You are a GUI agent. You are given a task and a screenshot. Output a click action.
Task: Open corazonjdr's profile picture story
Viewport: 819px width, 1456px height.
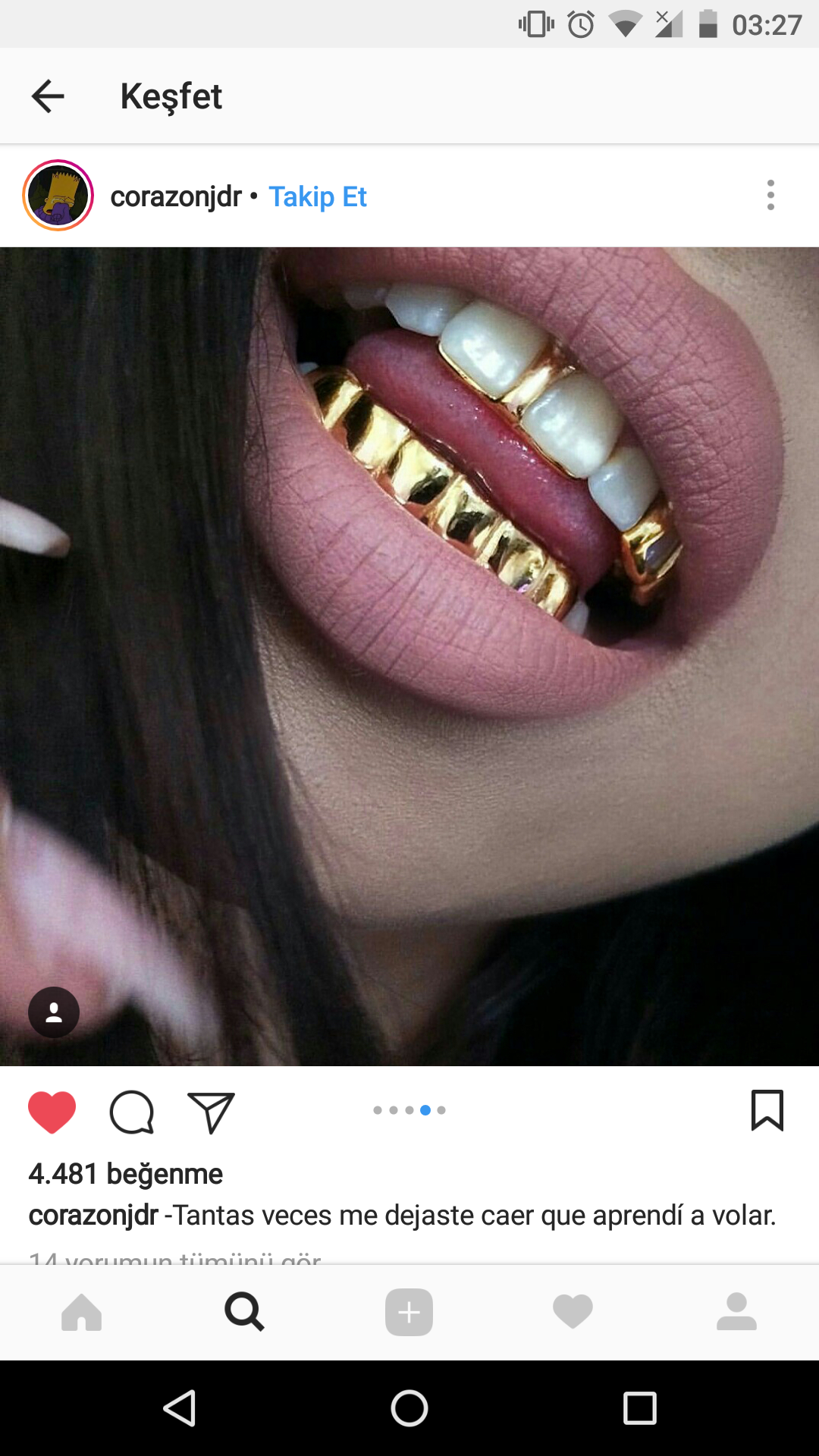(x=58, y=196)
